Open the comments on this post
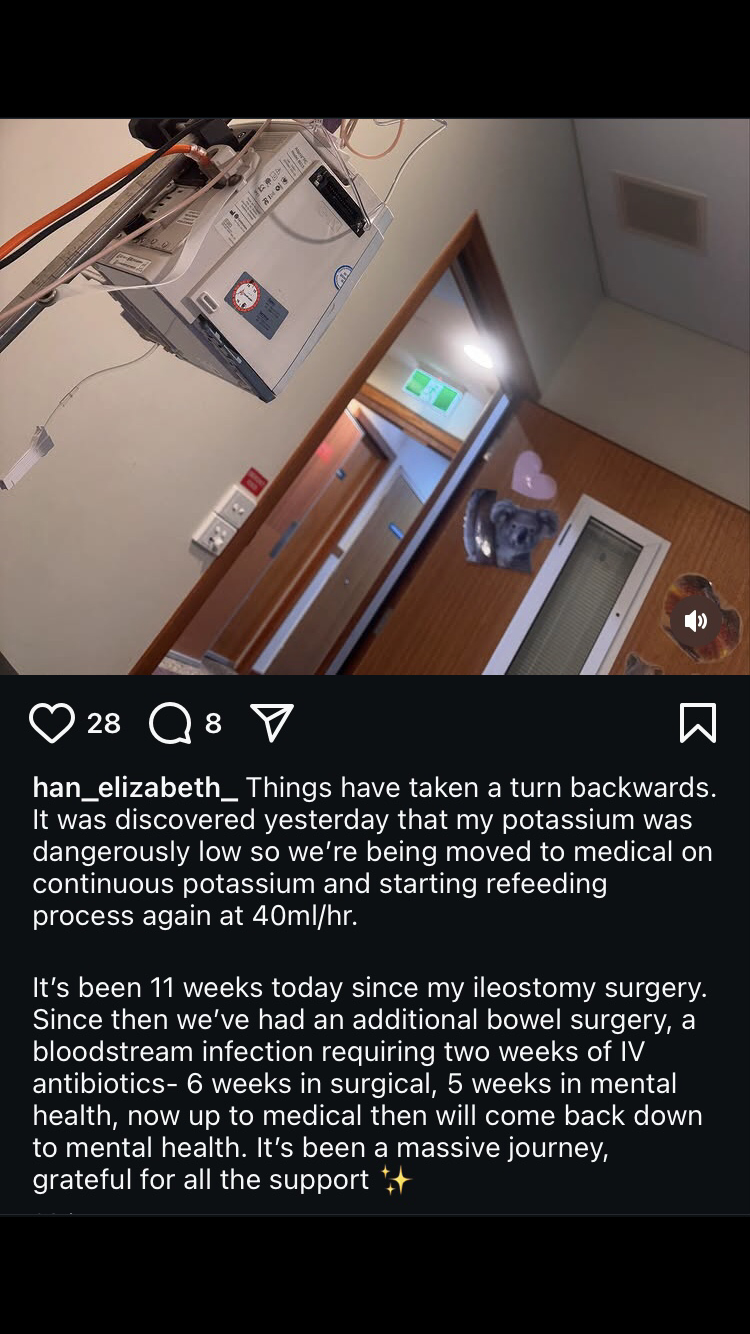This screenshot has width=750, height=1334. (x=170, y=723)
